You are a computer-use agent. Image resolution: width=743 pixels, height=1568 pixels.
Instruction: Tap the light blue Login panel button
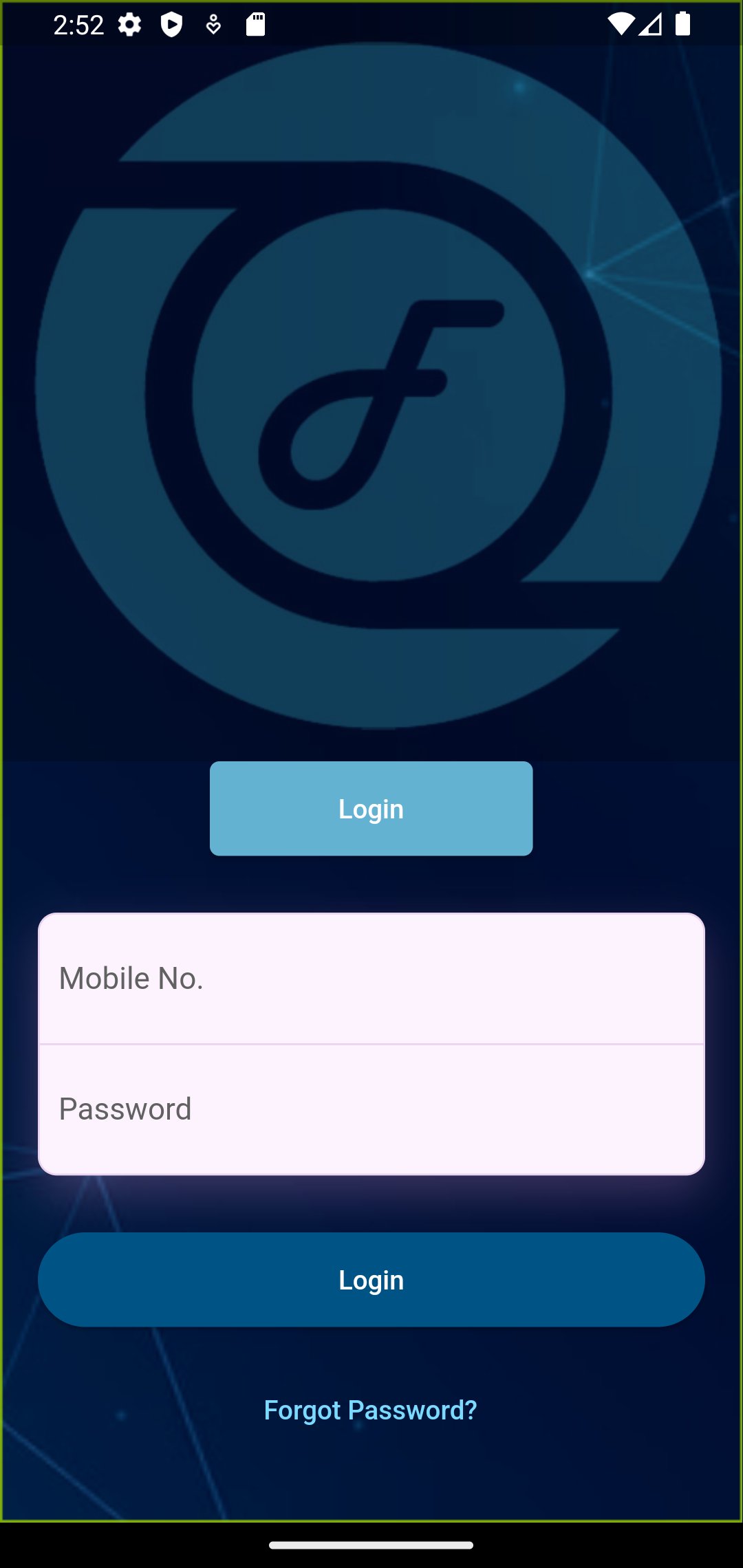coord(371,809)
